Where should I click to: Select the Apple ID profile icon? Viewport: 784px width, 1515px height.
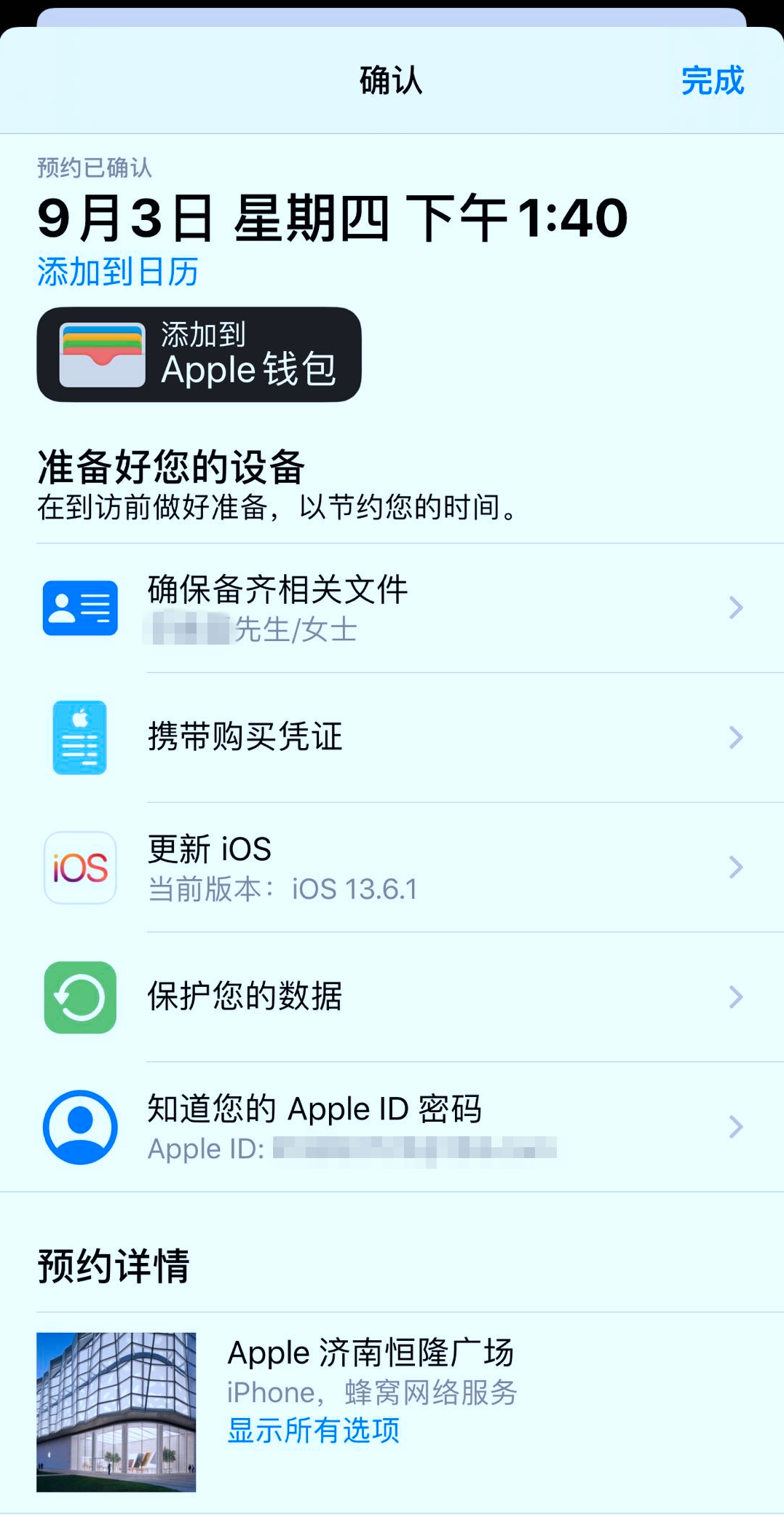pyautogui.click(x=80, y=1125)
